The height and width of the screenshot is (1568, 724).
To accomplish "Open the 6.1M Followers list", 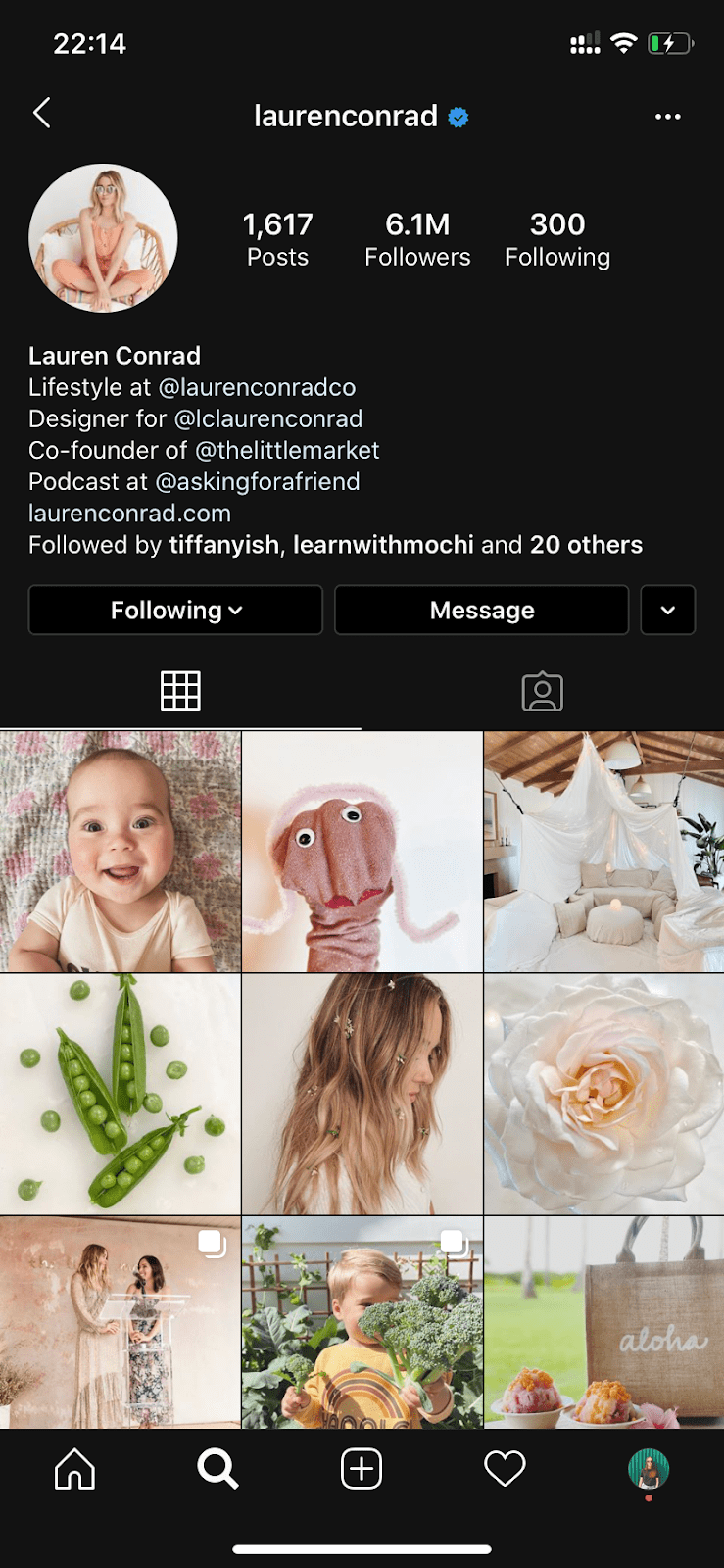I will [x=417, y=239].
